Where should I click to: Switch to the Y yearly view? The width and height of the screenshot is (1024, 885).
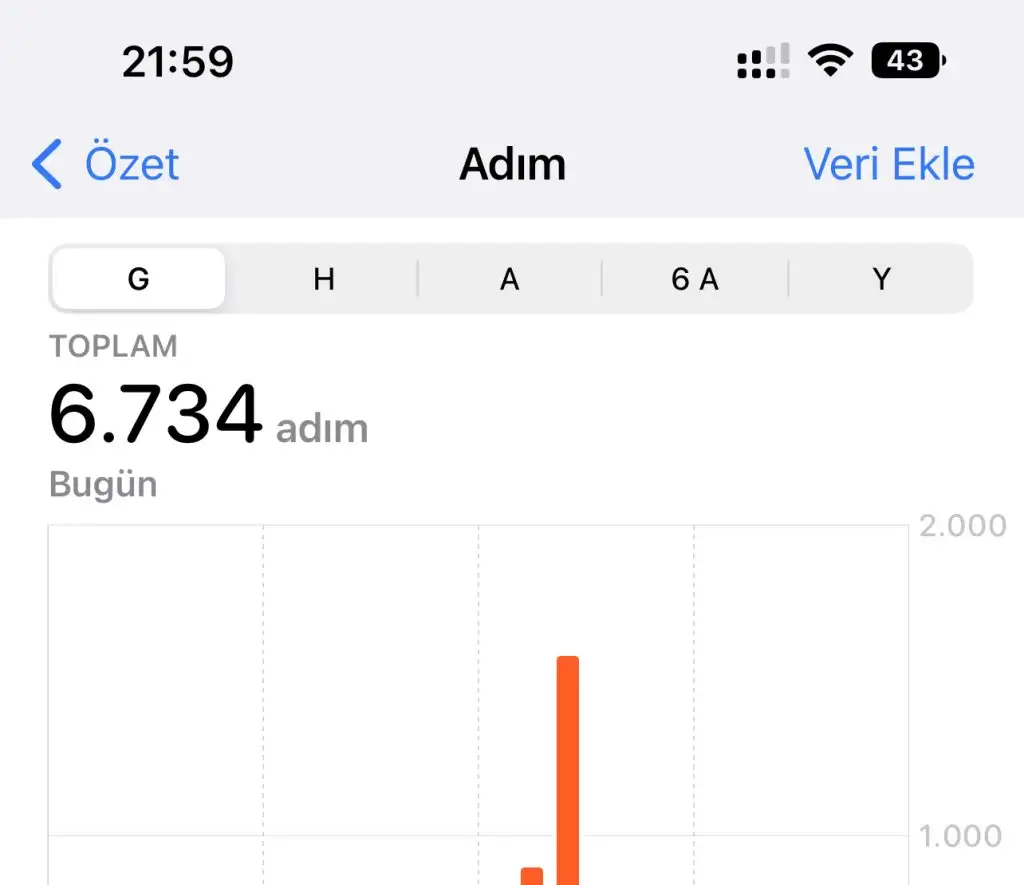click(x=880, y=279)
